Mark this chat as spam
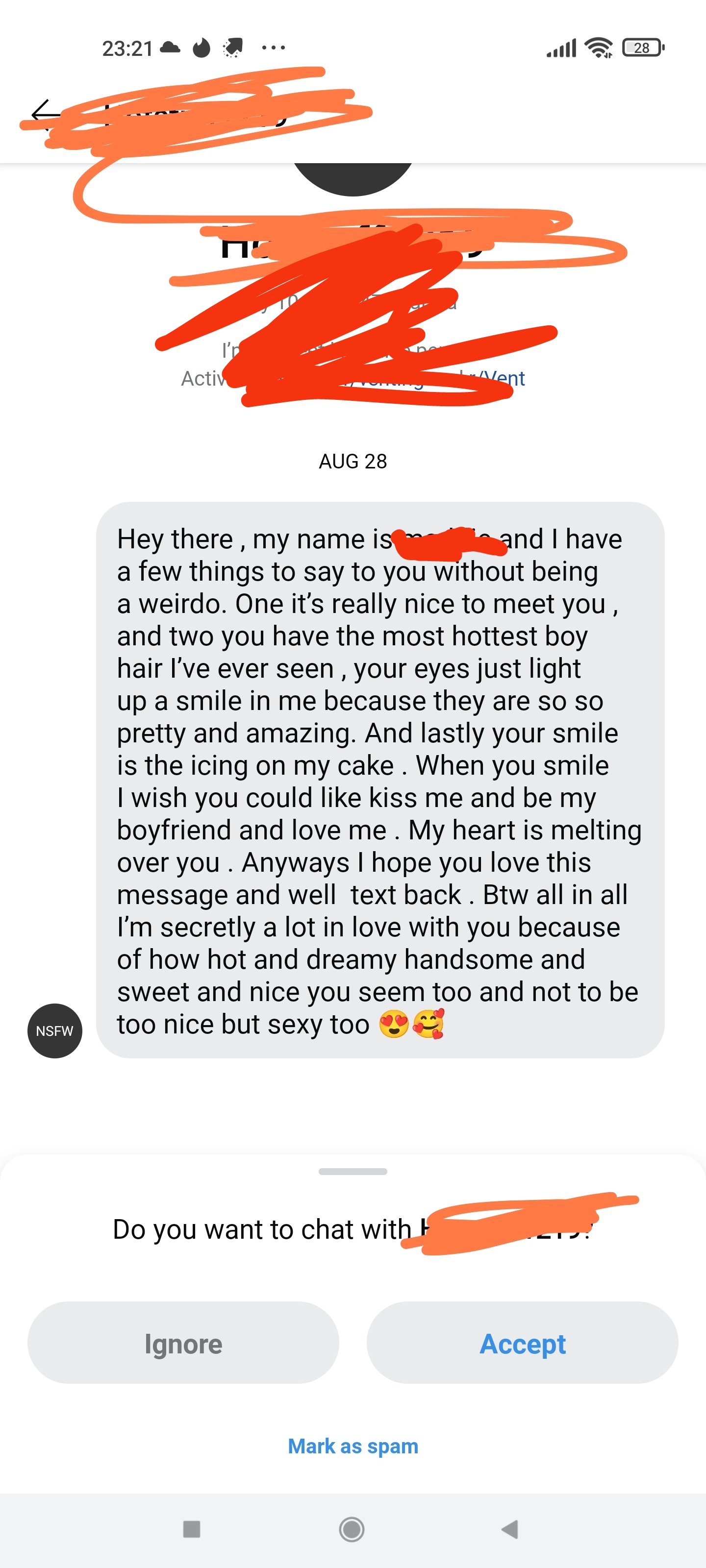This screenshot has width=706, height=1568. pyautogui.click(x=353, y=1445)
